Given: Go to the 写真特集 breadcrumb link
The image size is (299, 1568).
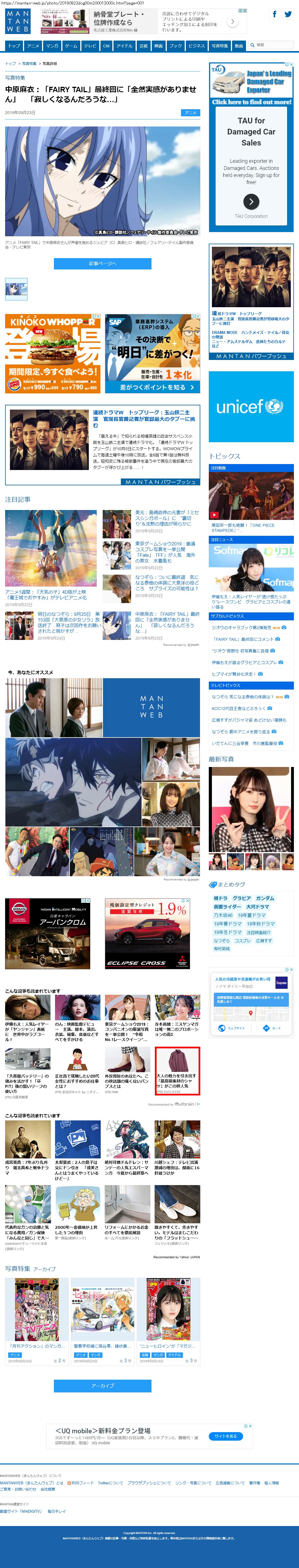Looking at the screenshot, I should coord(29,63).
